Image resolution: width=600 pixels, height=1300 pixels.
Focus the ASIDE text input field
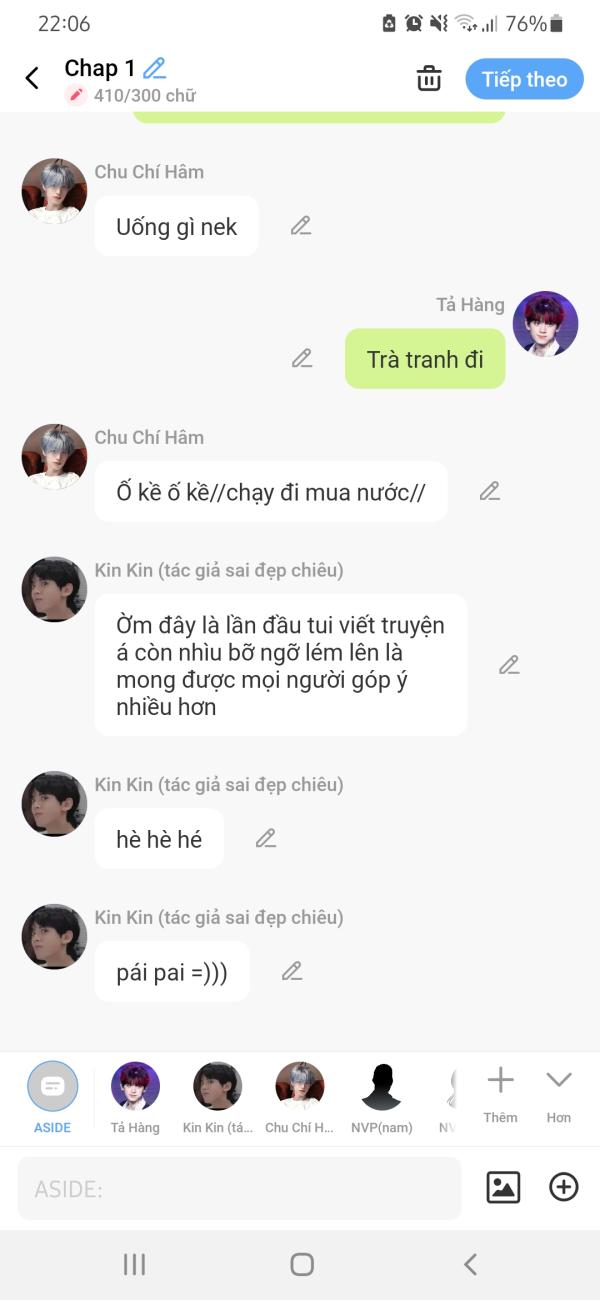pos(240,1189)
